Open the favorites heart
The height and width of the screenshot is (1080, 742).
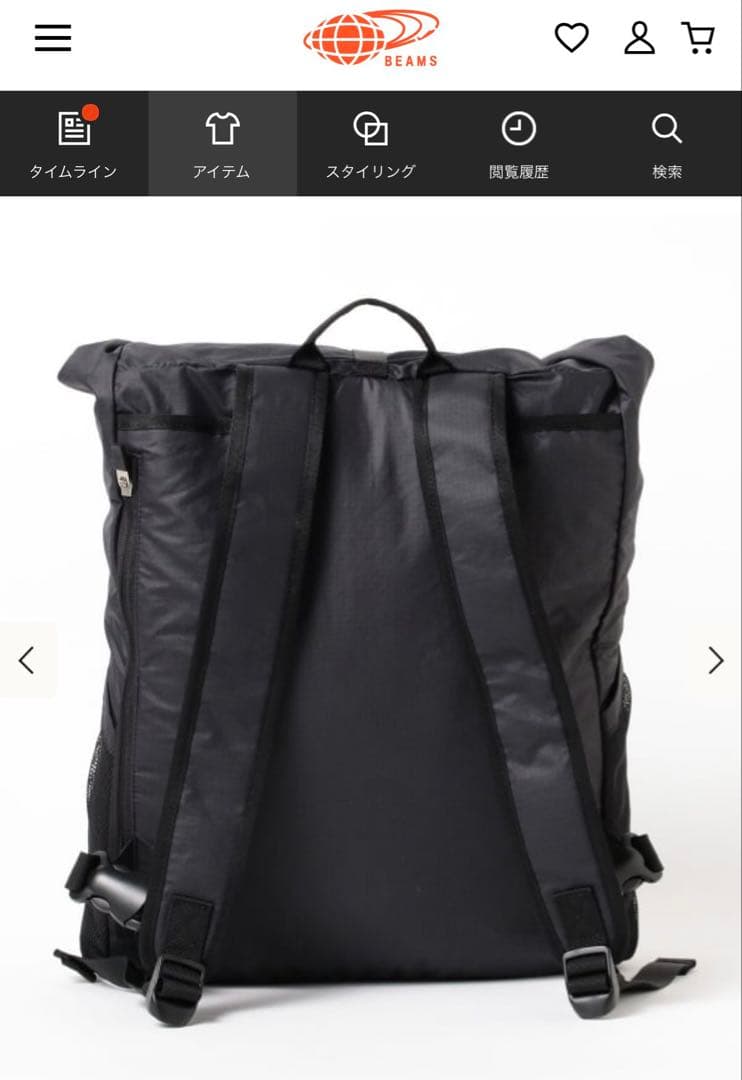coord(572,38)
